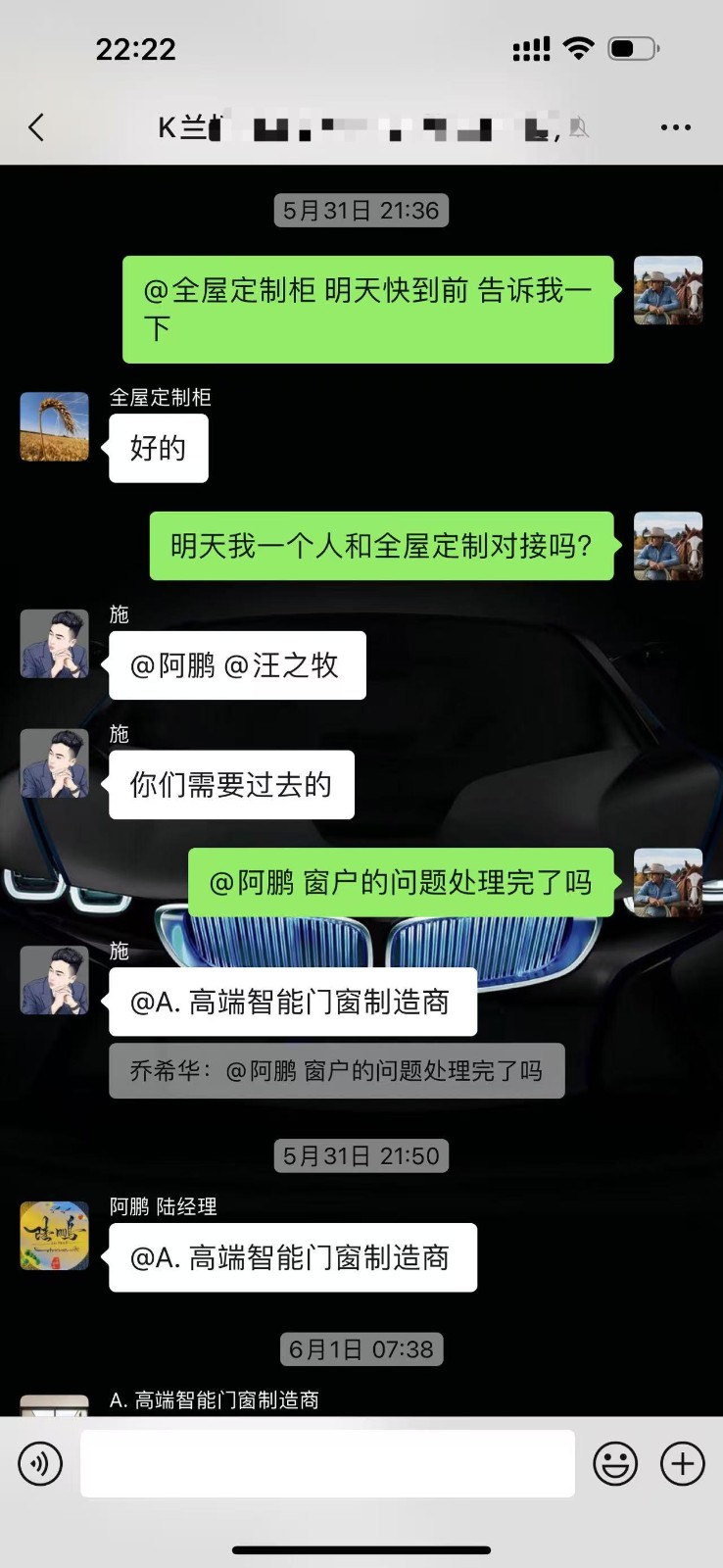Image resolution: width=723 pixels, height=1568 pixels.
Task: Open the emoji picker
Action: pos(615,1464)
